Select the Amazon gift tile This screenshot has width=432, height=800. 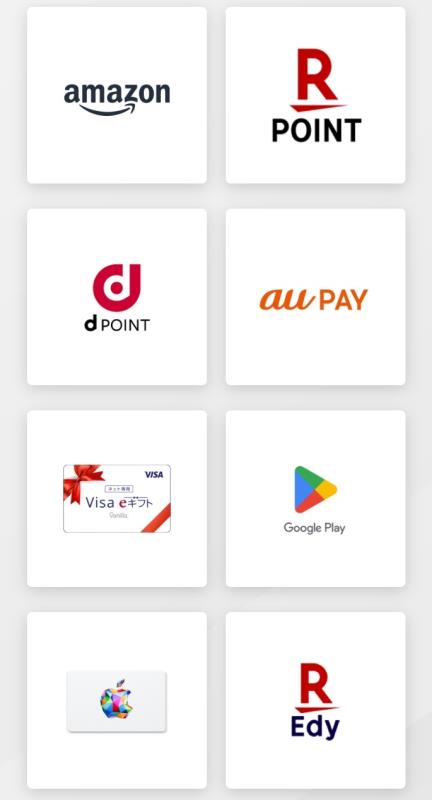(117, 95)
